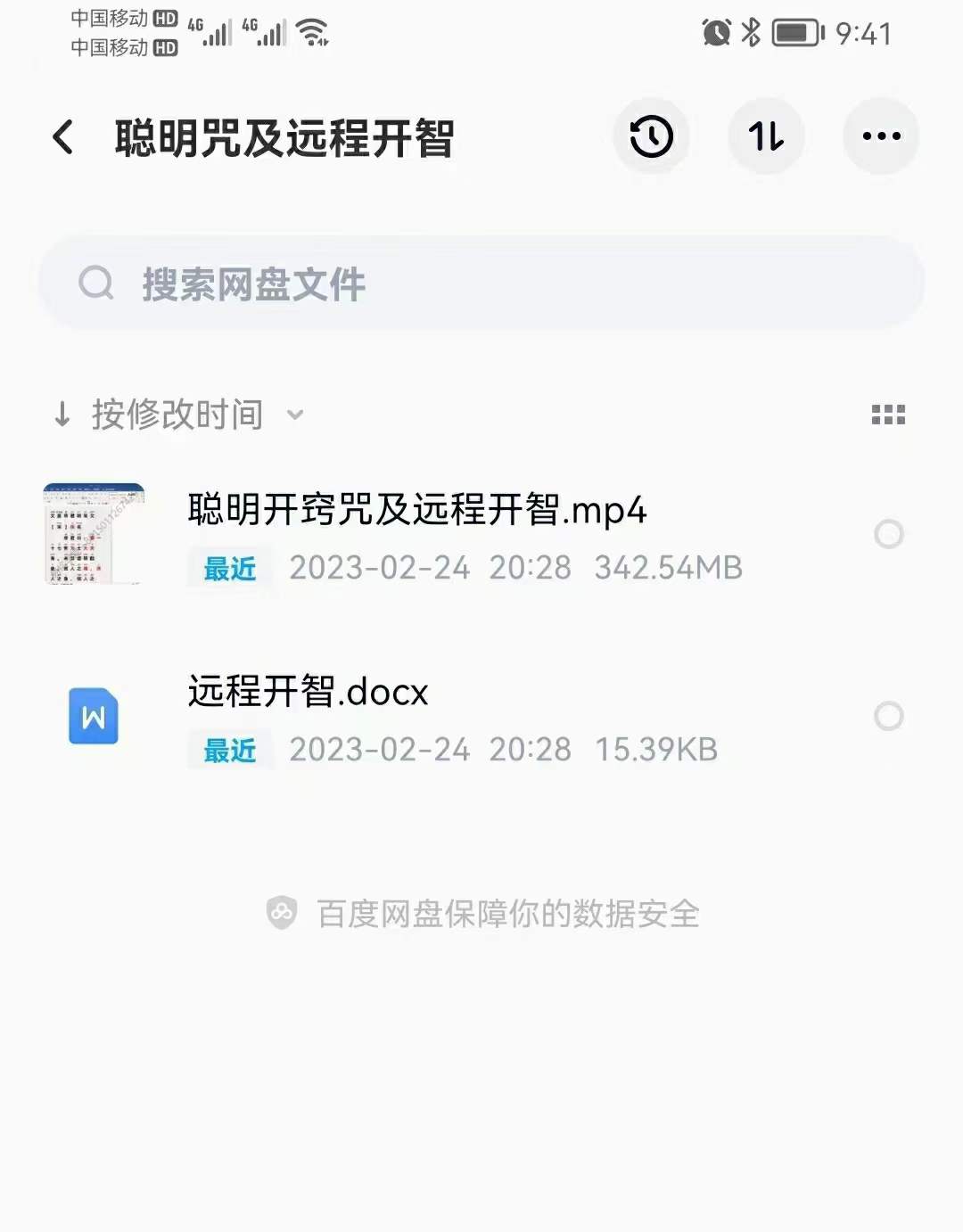Toggle the descending sort arrow beside 按修改时间
The image size is (963, 1232).
[x=62, y=414]
